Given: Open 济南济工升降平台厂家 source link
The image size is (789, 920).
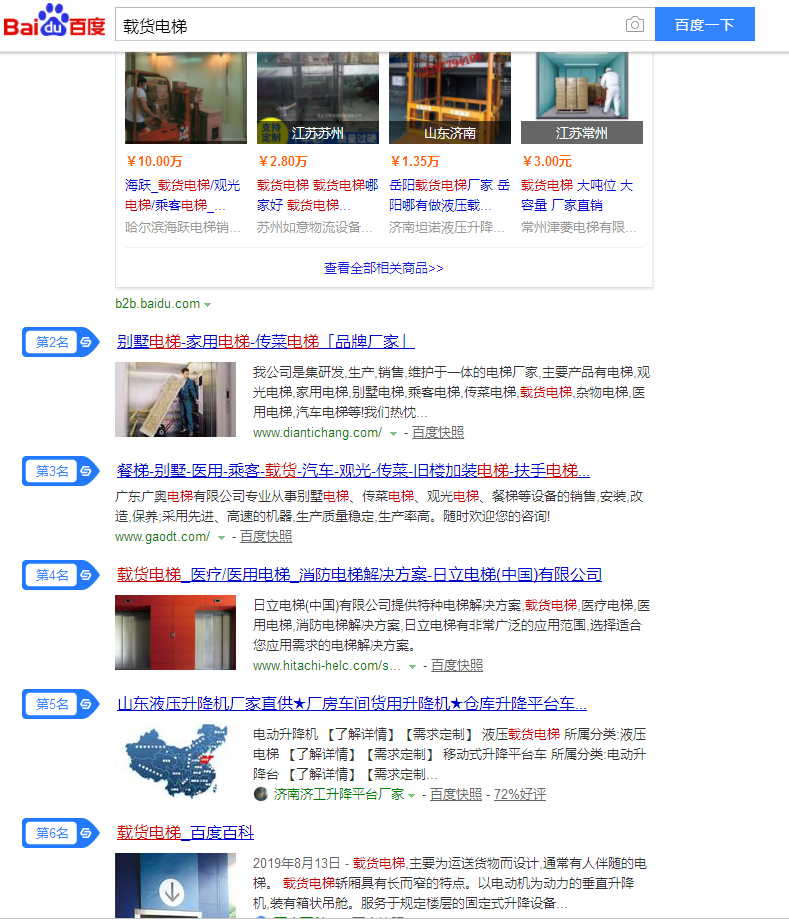Looking at the screenshot, I should coord(338,794).
